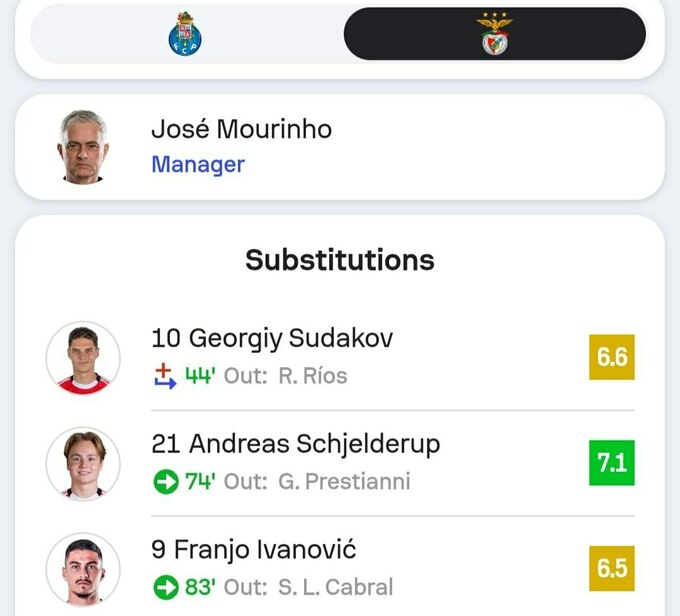
Task: Select the Benfica team tab
Action: (495, 35)
